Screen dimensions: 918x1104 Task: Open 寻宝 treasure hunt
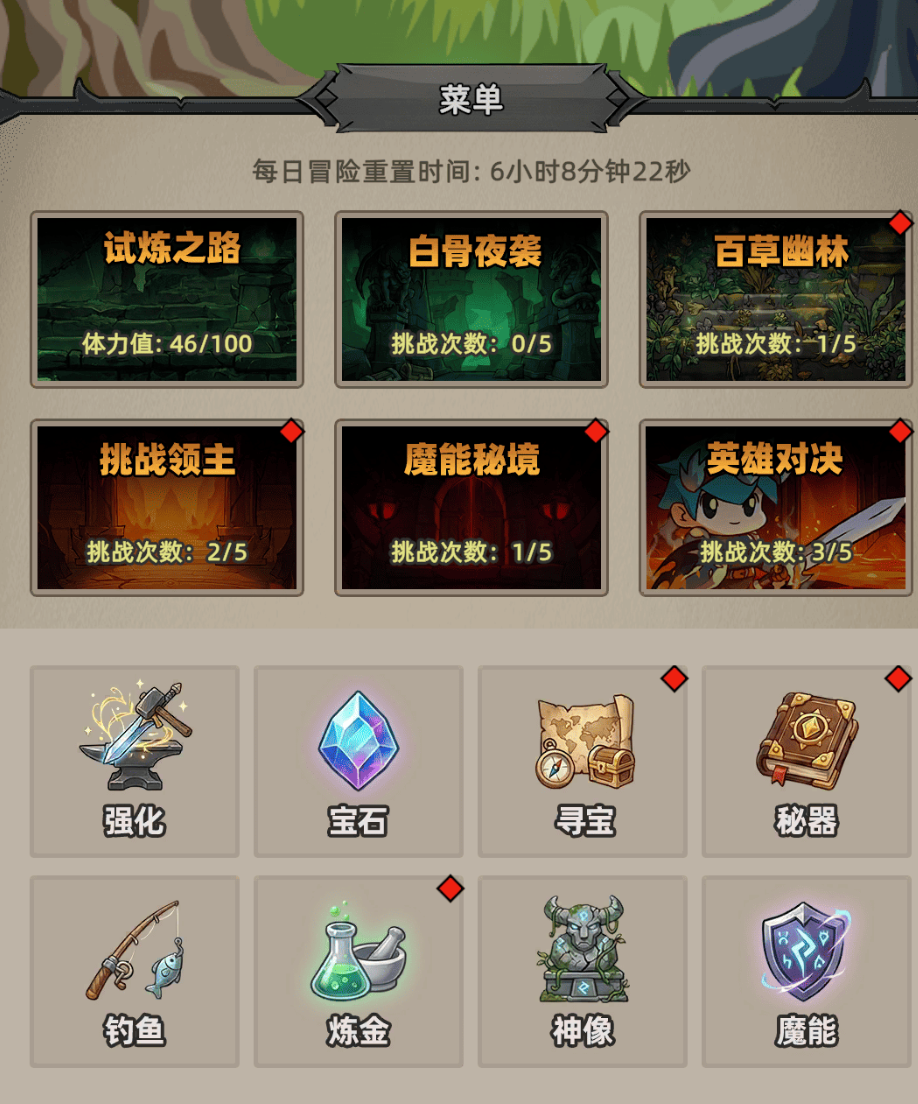582,761
